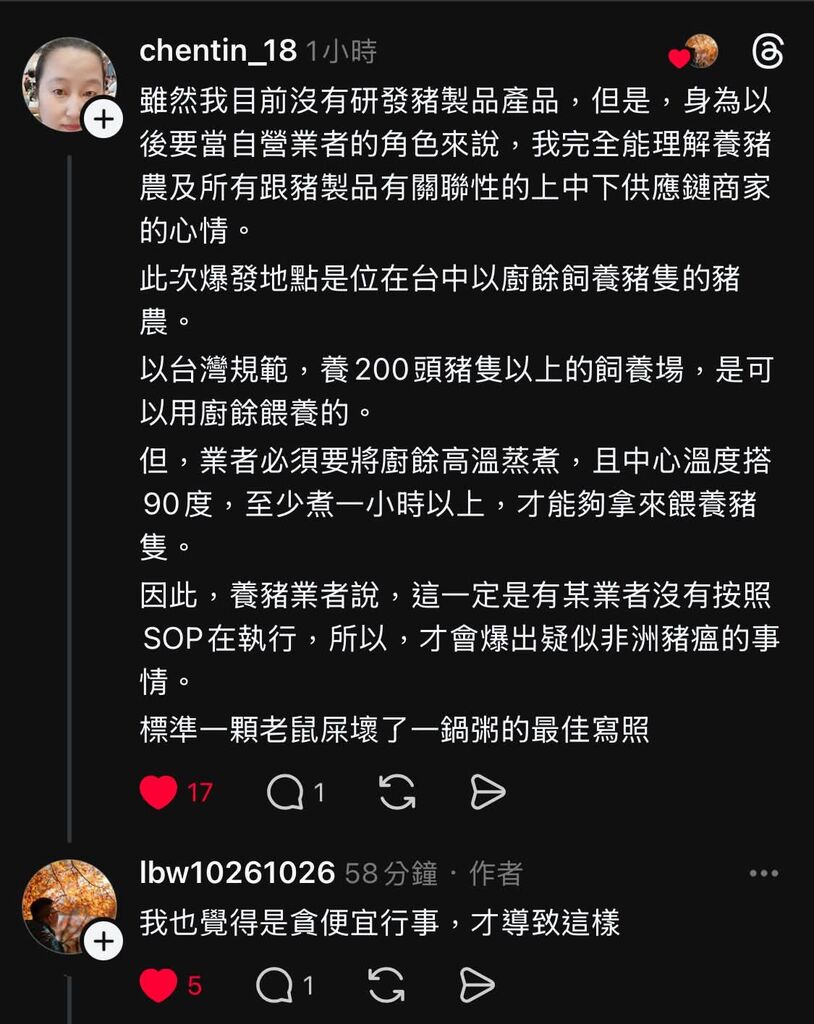
Task: Open chentin_18's profile from username
Action: (218, 51)
